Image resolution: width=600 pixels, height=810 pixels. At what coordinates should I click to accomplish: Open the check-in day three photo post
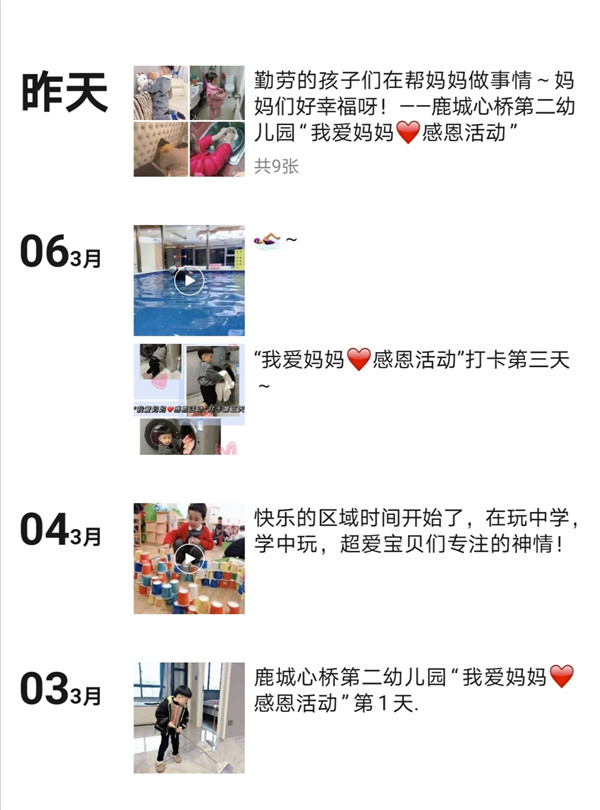189,399
